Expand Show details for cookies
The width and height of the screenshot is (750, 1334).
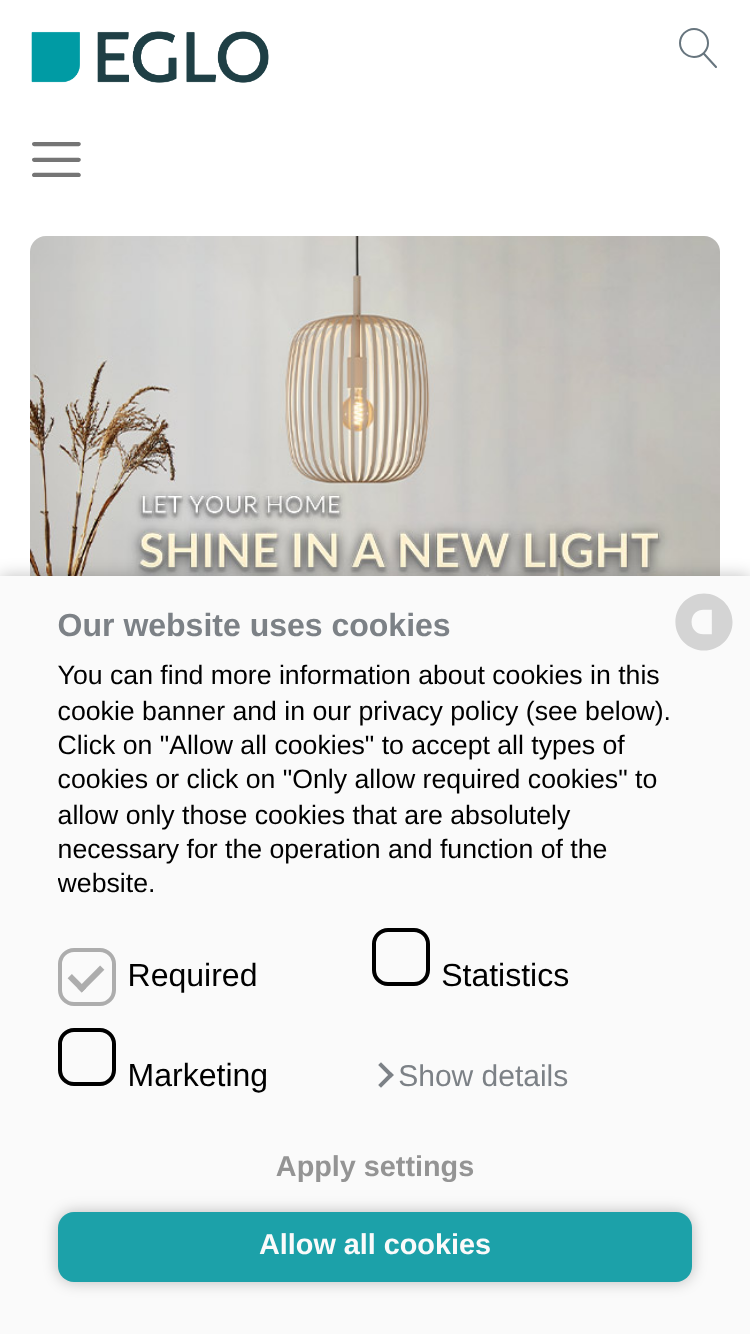(472, 1076)
